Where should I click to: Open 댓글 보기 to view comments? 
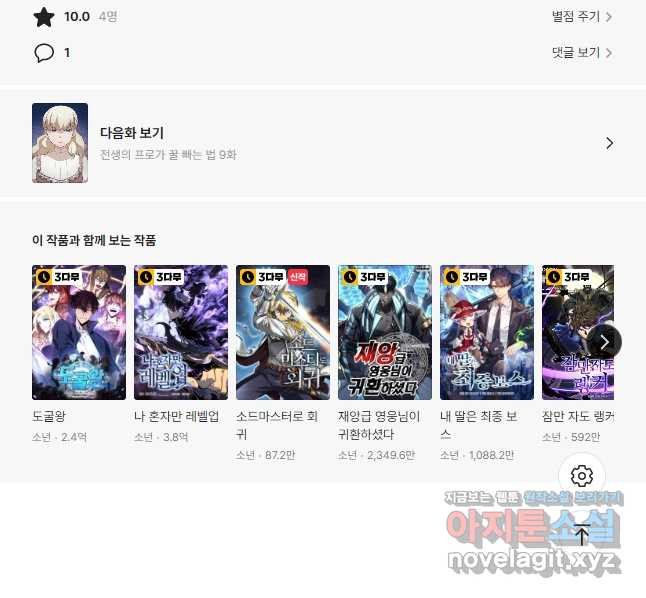(581, 53)
